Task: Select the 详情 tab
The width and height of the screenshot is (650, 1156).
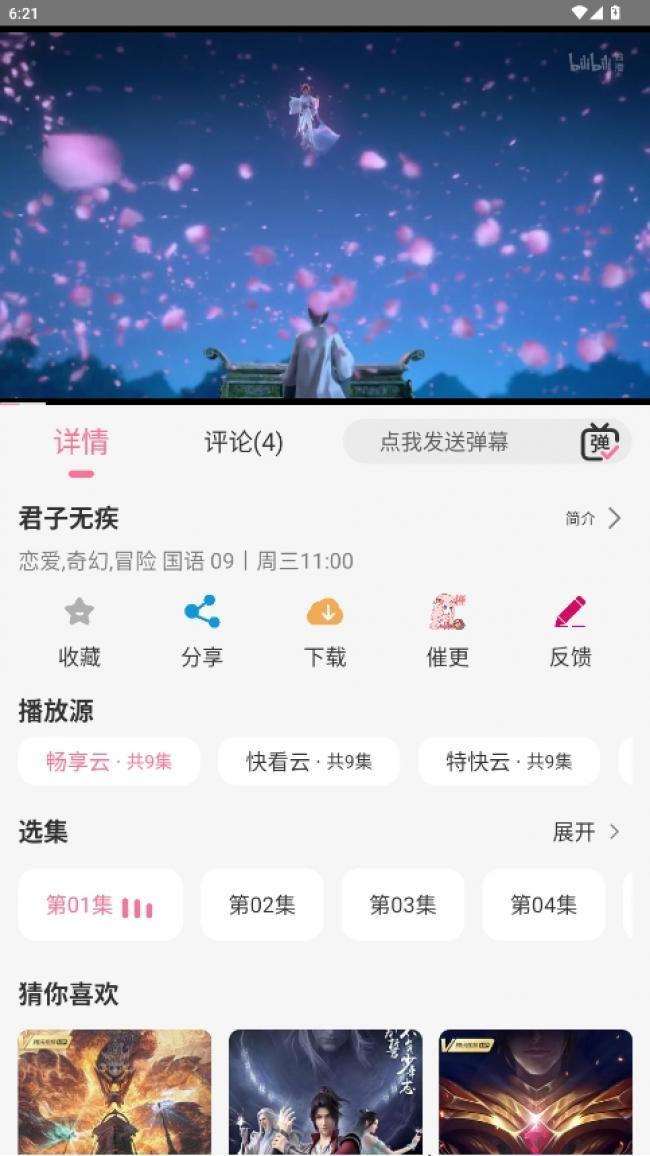Action: point(81,442)
